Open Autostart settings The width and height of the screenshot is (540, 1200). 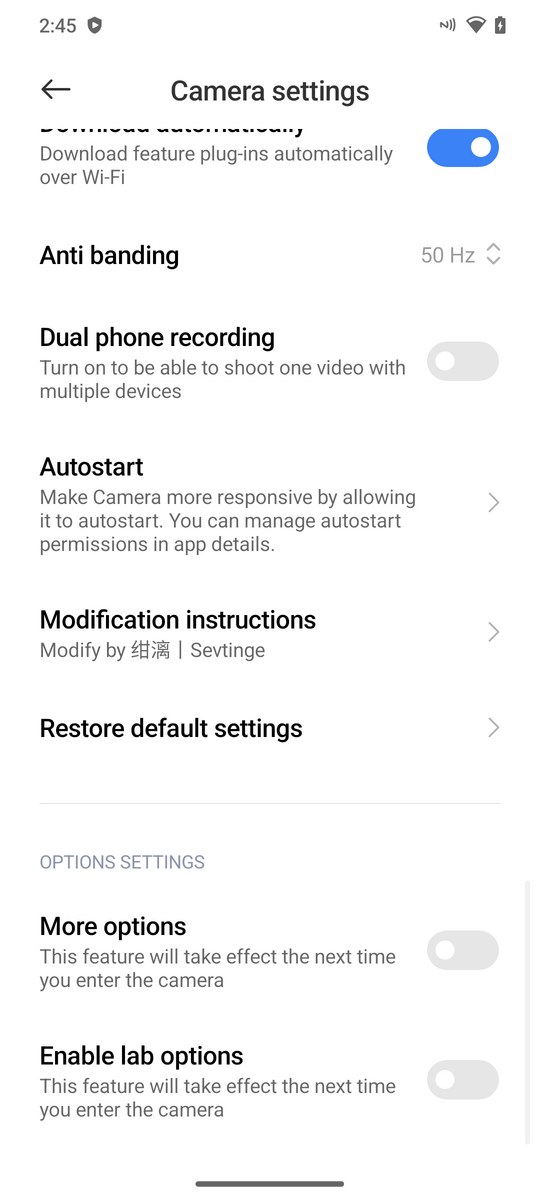pyautogui.click(x=270, y=504)
